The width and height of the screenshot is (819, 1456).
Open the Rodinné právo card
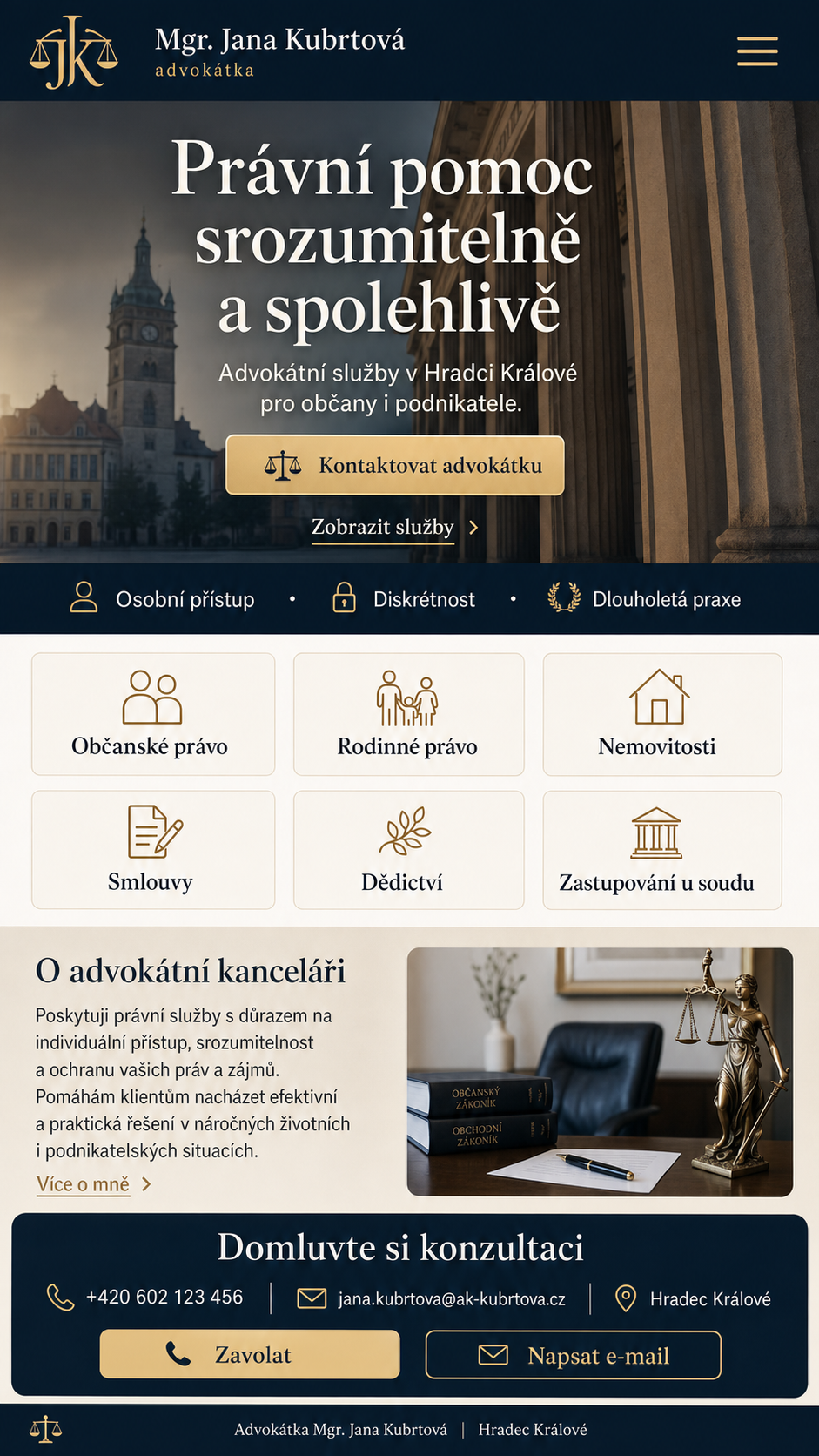[409, 714]
